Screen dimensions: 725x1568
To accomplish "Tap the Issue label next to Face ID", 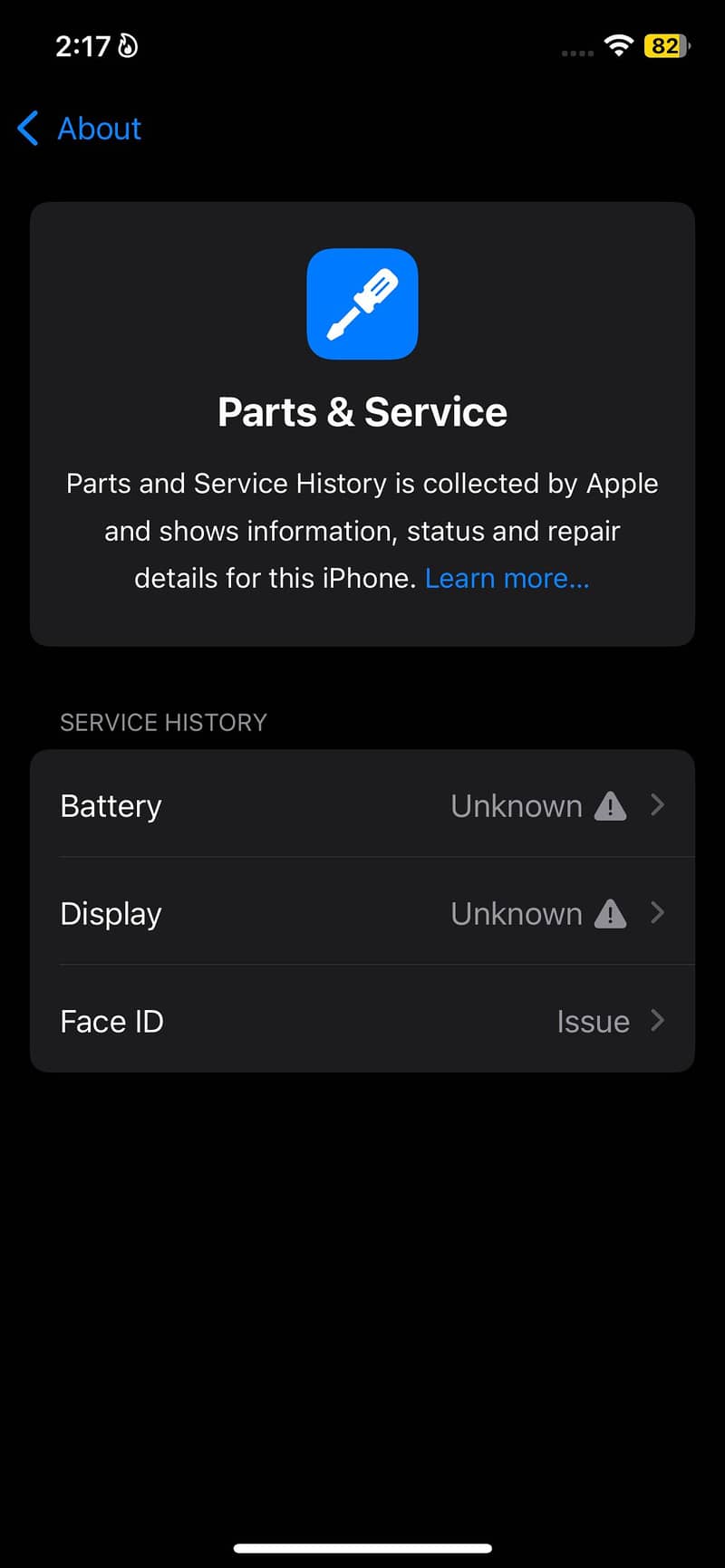I will click(x=594, y=1021).
